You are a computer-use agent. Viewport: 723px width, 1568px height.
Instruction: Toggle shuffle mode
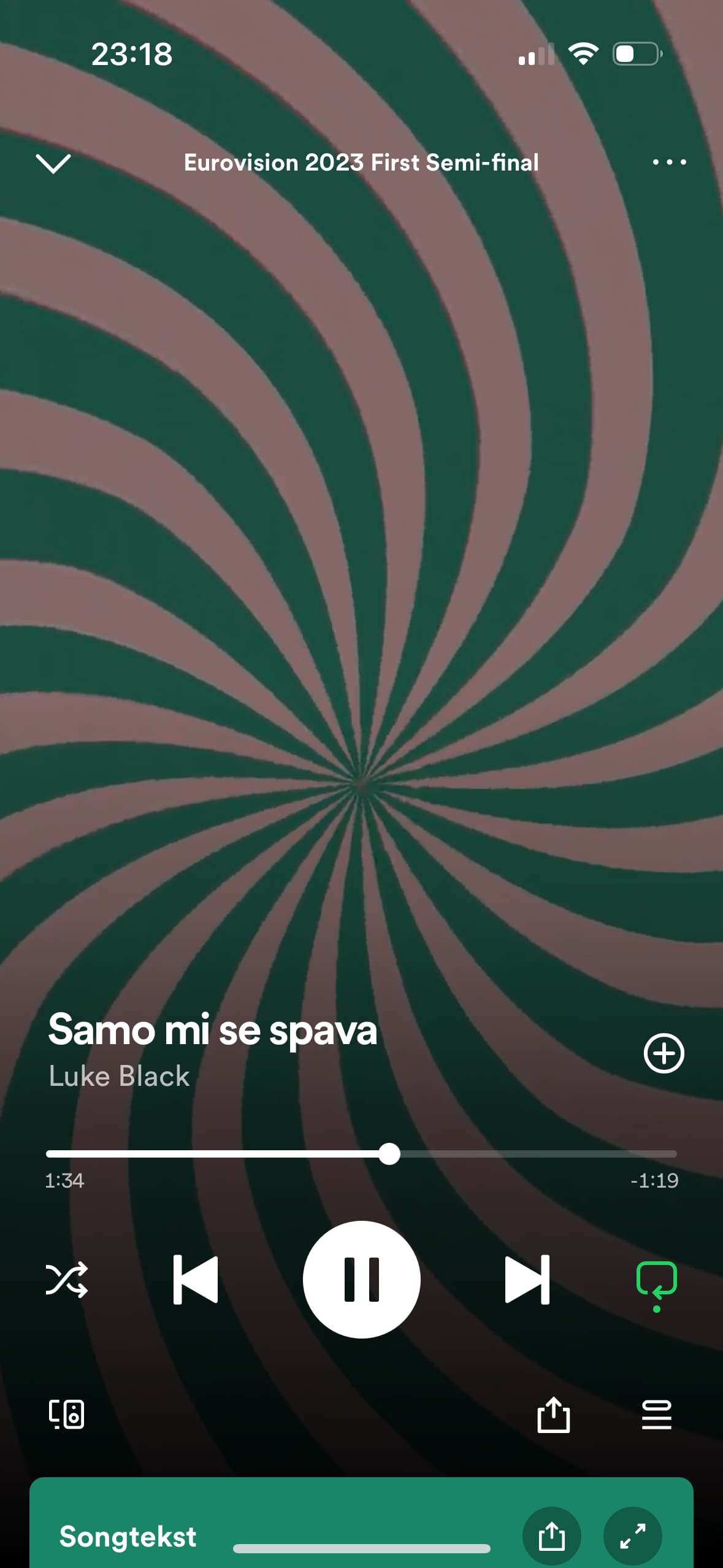(x=67, y=1280)
